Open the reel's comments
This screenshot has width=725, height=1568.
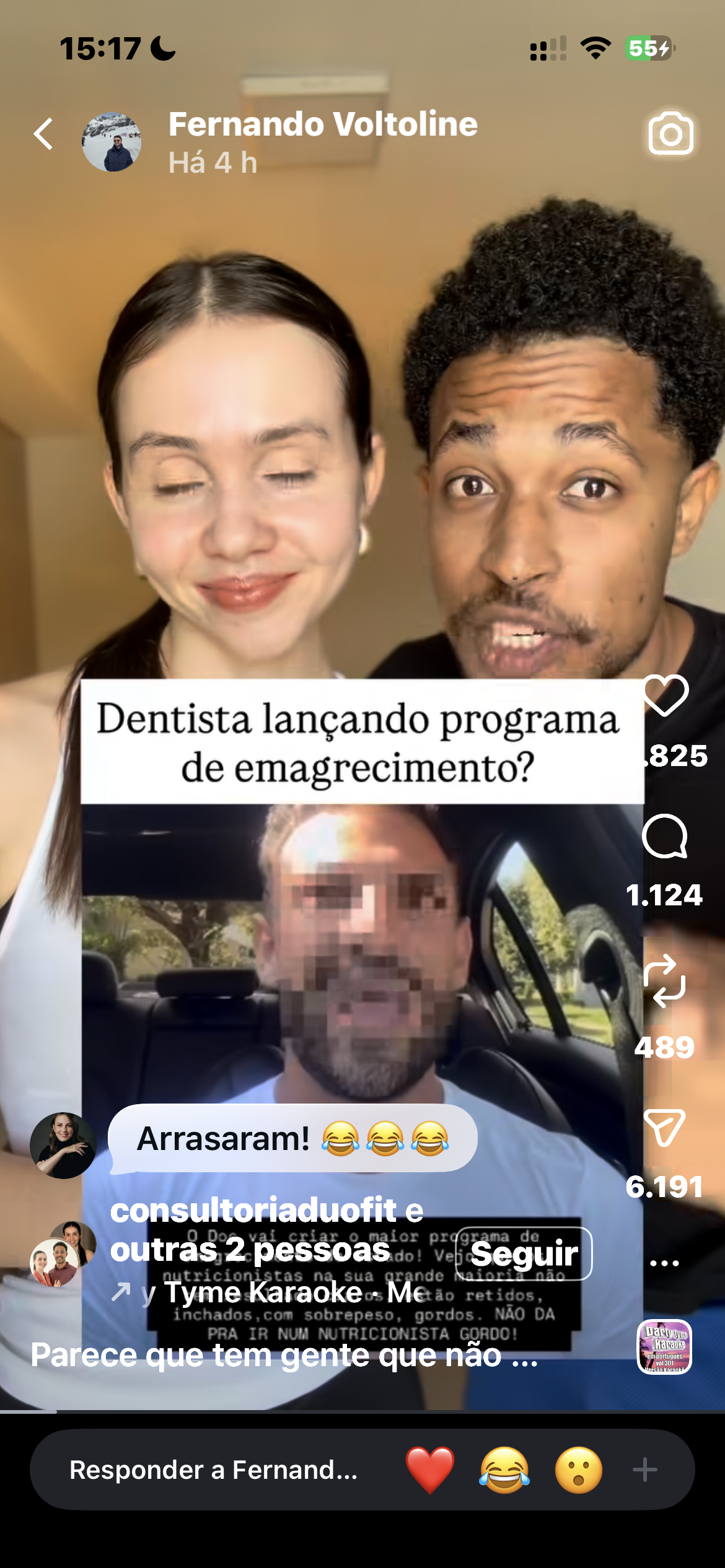(x=665, y=837)
